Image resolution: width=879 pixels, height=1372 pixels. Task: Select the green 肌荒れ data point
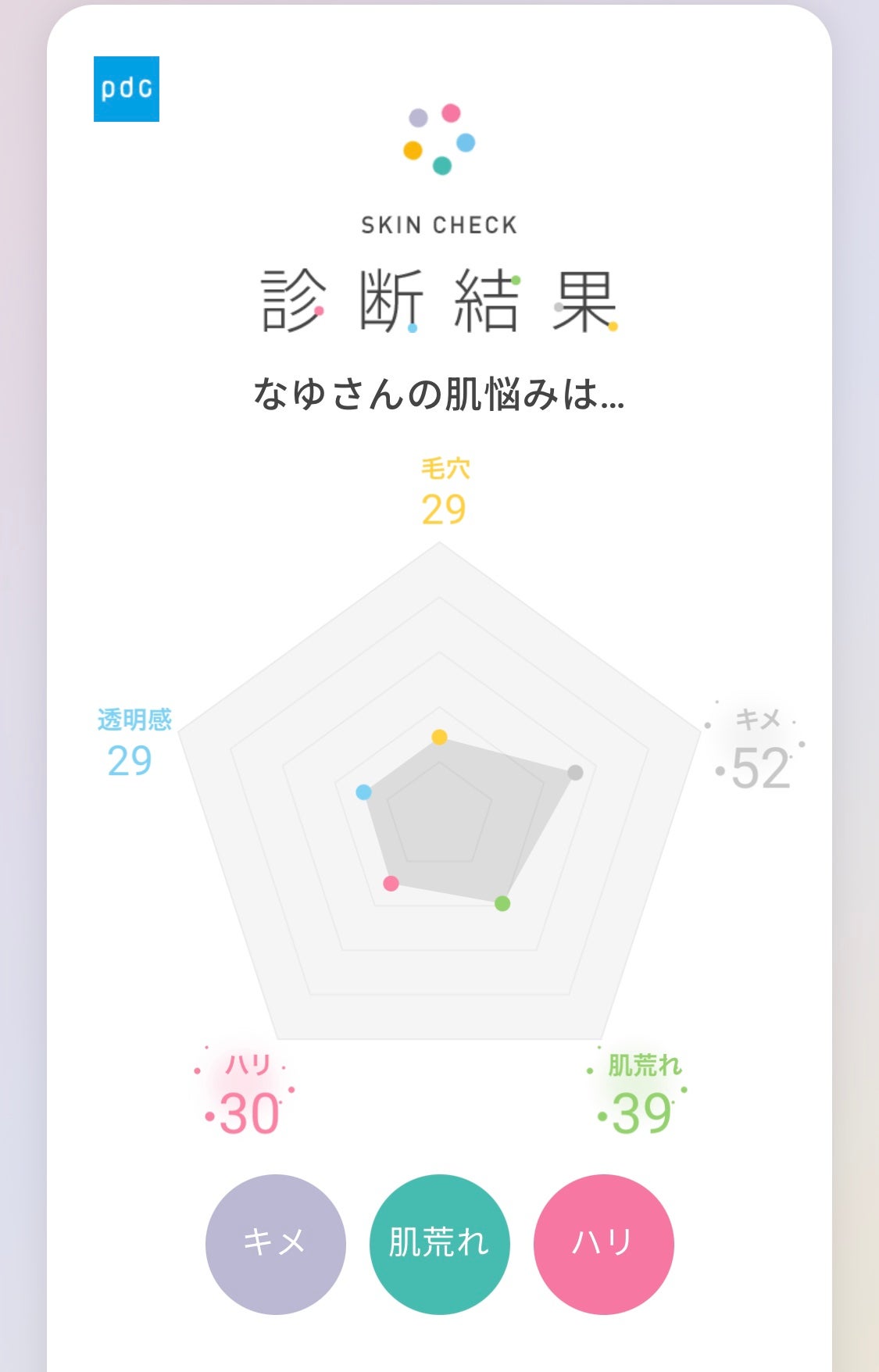coord(502,903)
